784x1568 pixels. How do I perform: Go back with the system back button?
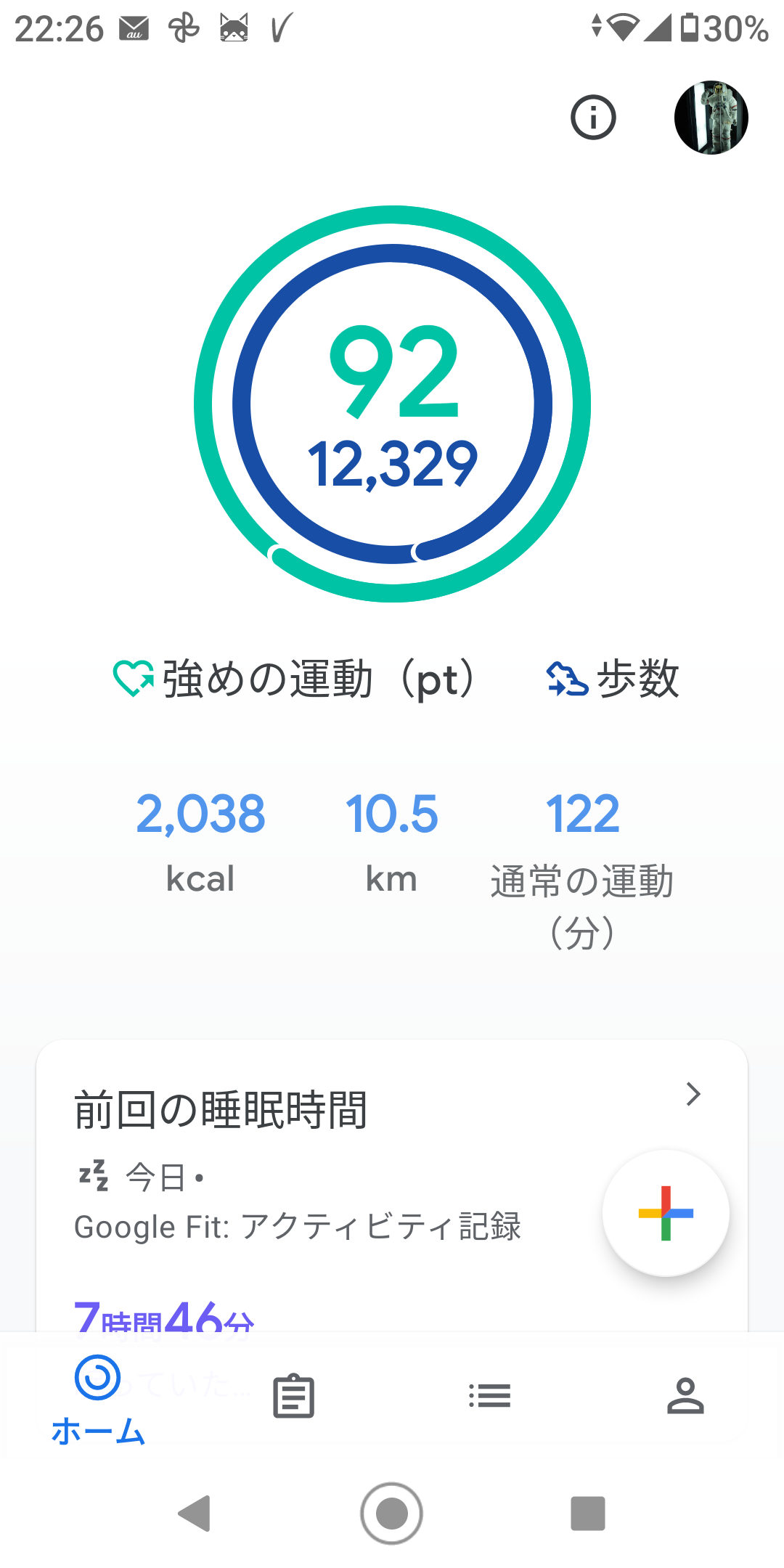click(195, 1514)
